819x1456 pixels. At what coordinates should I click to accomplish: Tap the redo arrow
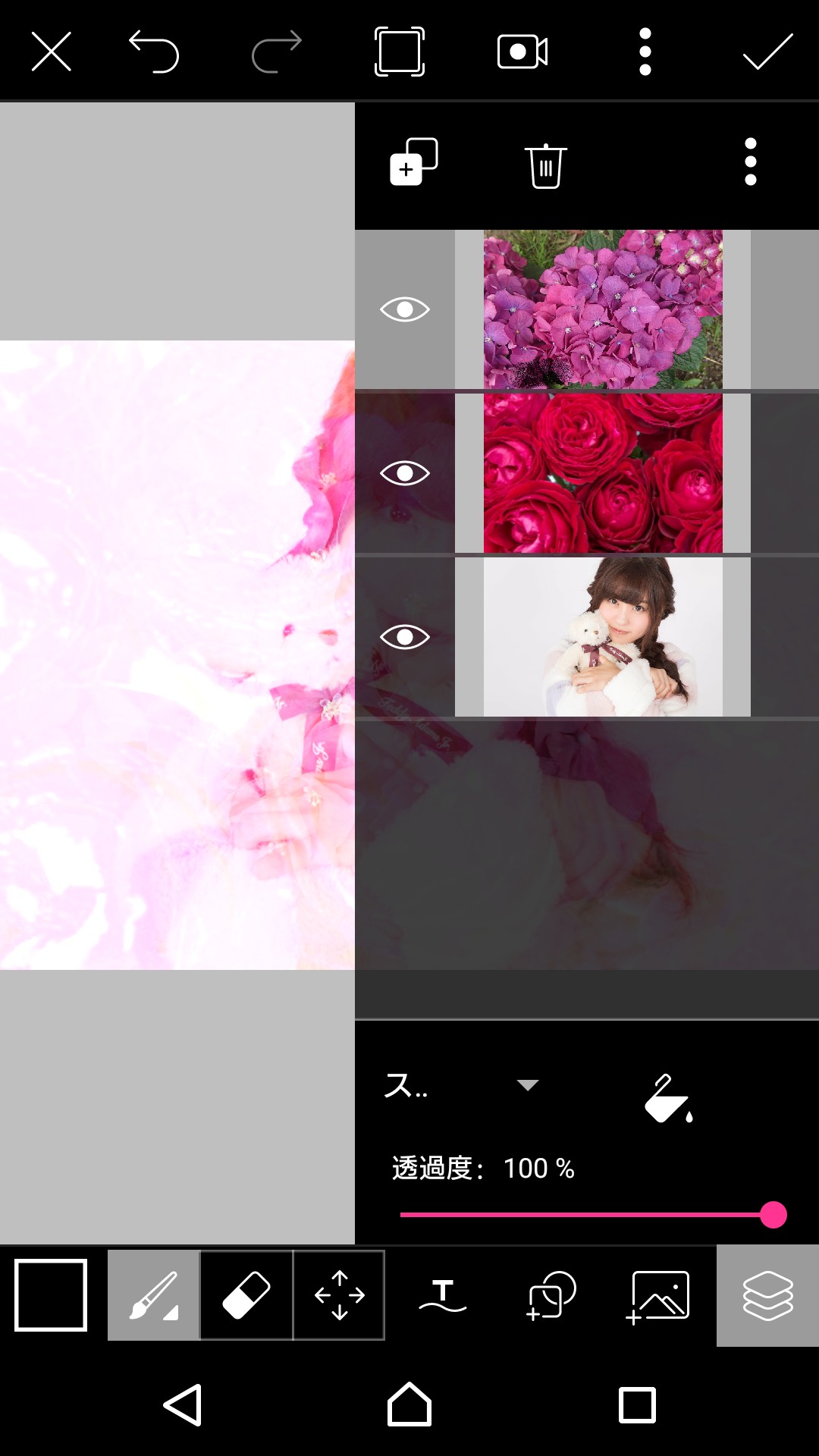[277, 52]
